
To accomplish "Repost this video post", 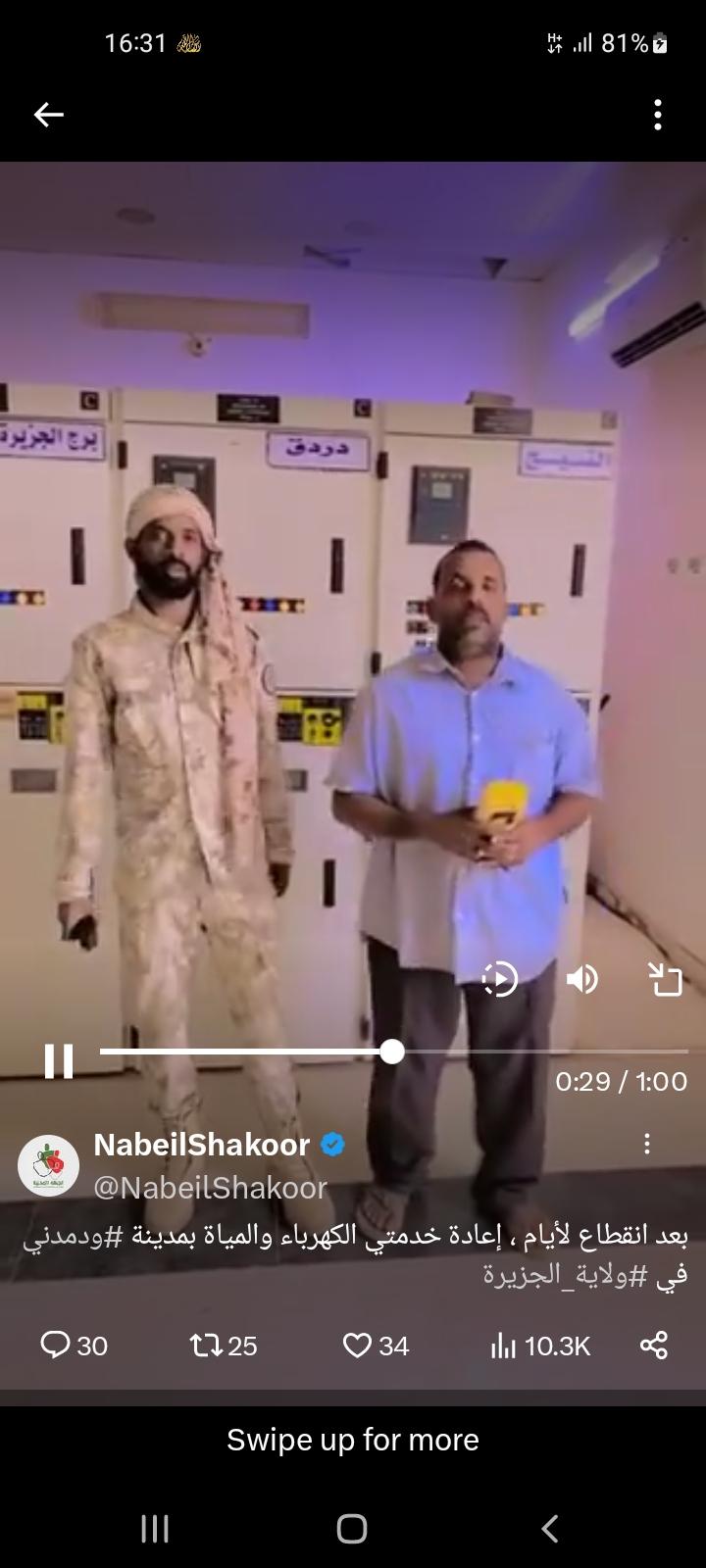I will tap(223, 1346).
